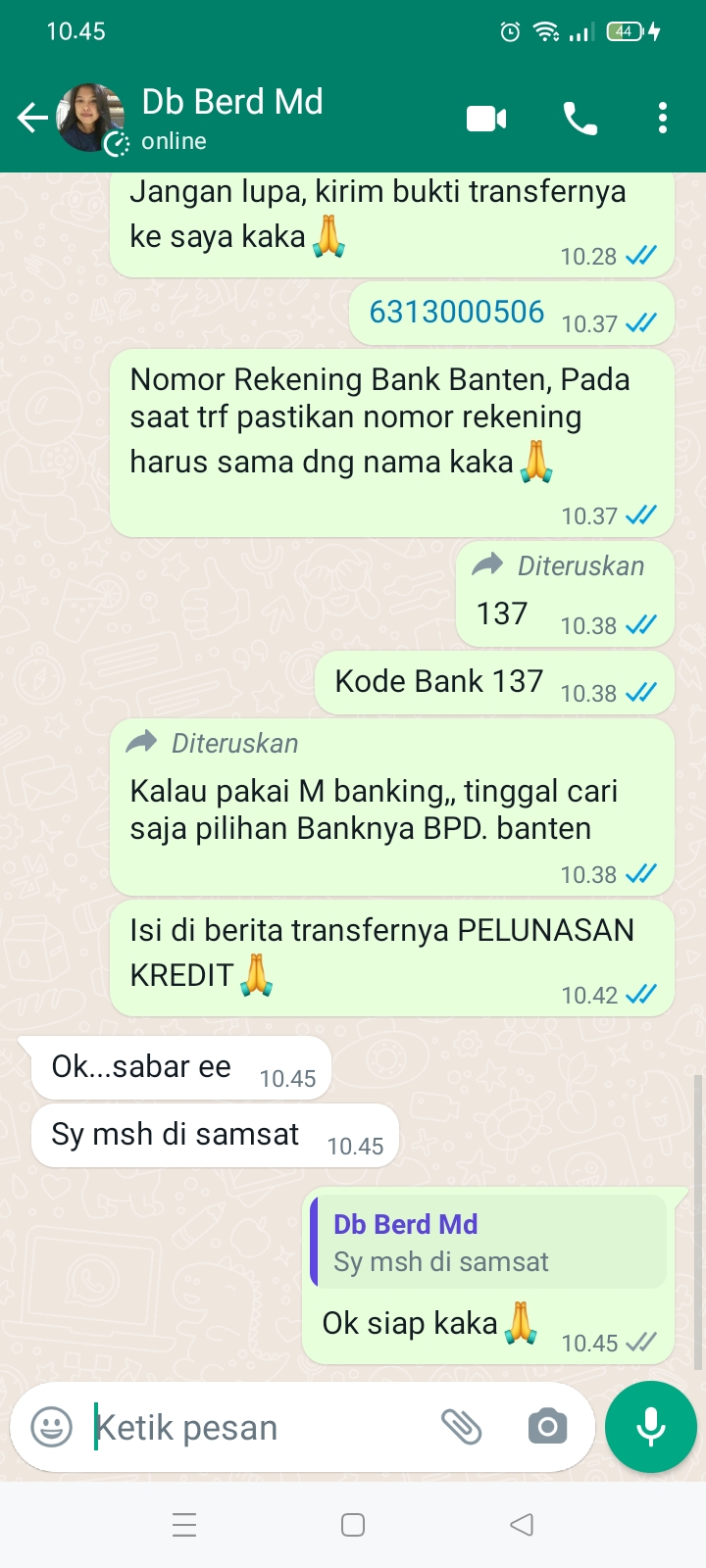Start a voice call with Db Berd Md
Screen dimensions: 706x1568
pyautogui.click(x=580, y=119)
